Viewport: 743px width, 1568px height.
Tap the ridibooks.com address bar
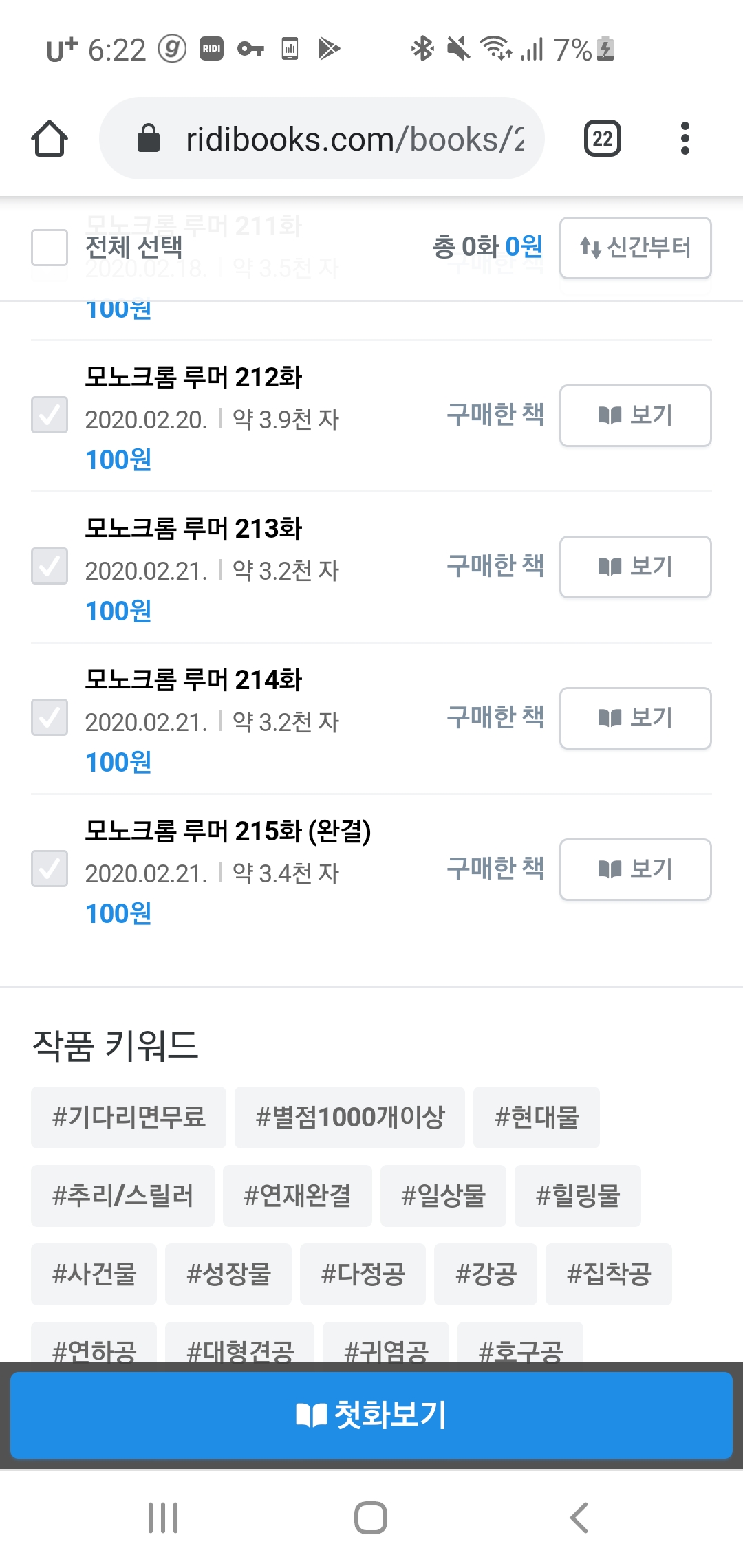322,138
